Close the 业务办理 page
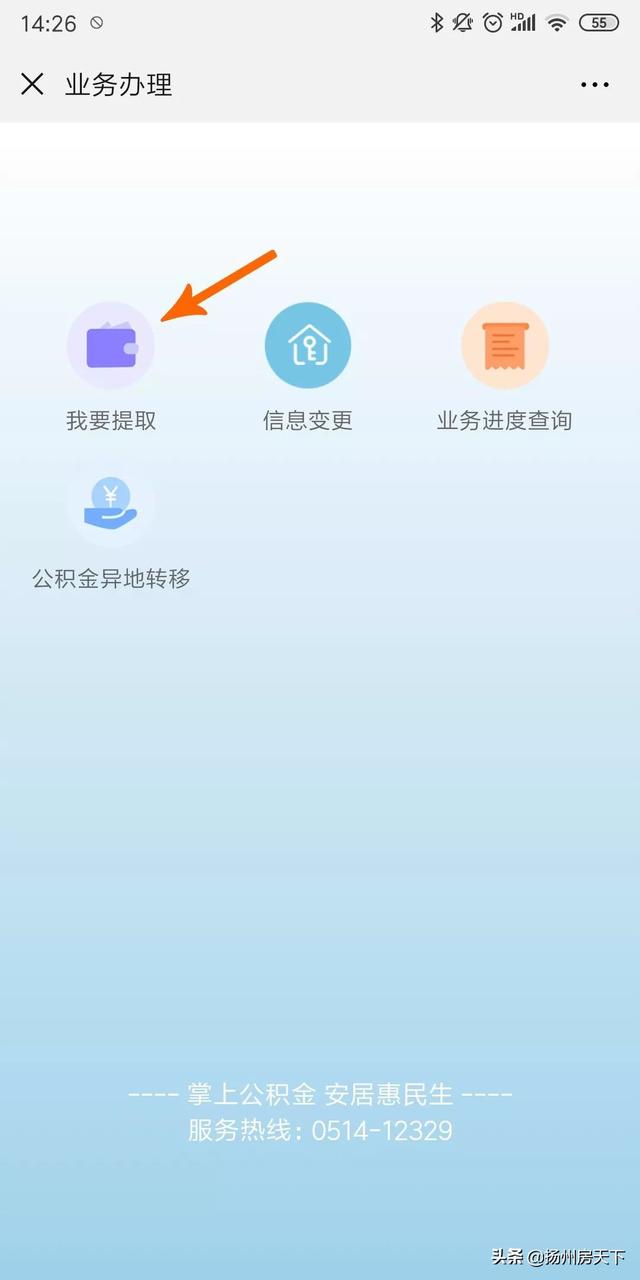 point(32,84)
